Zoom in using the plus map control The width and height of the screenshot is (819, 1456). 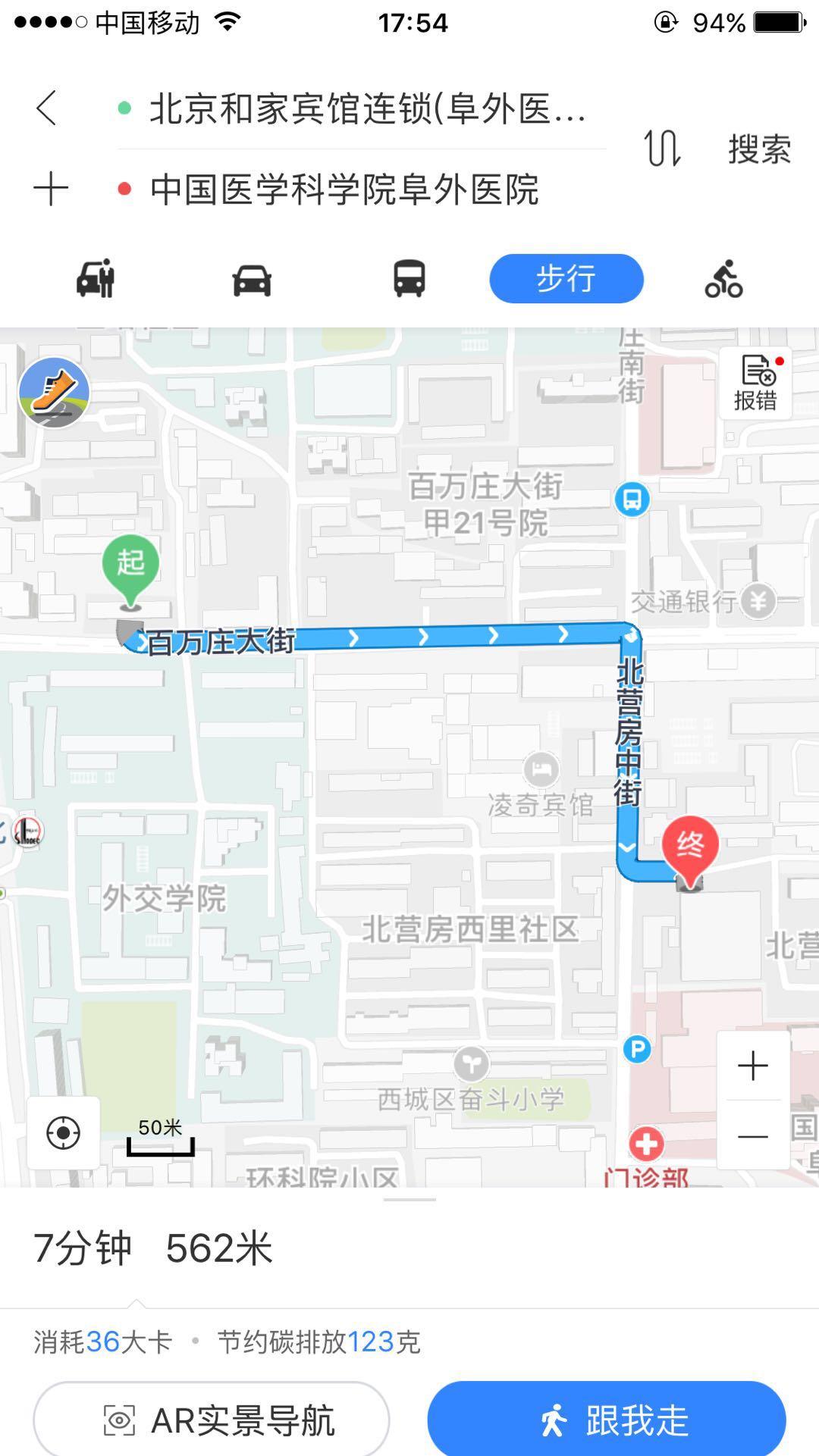click(x=752, y=1066)
